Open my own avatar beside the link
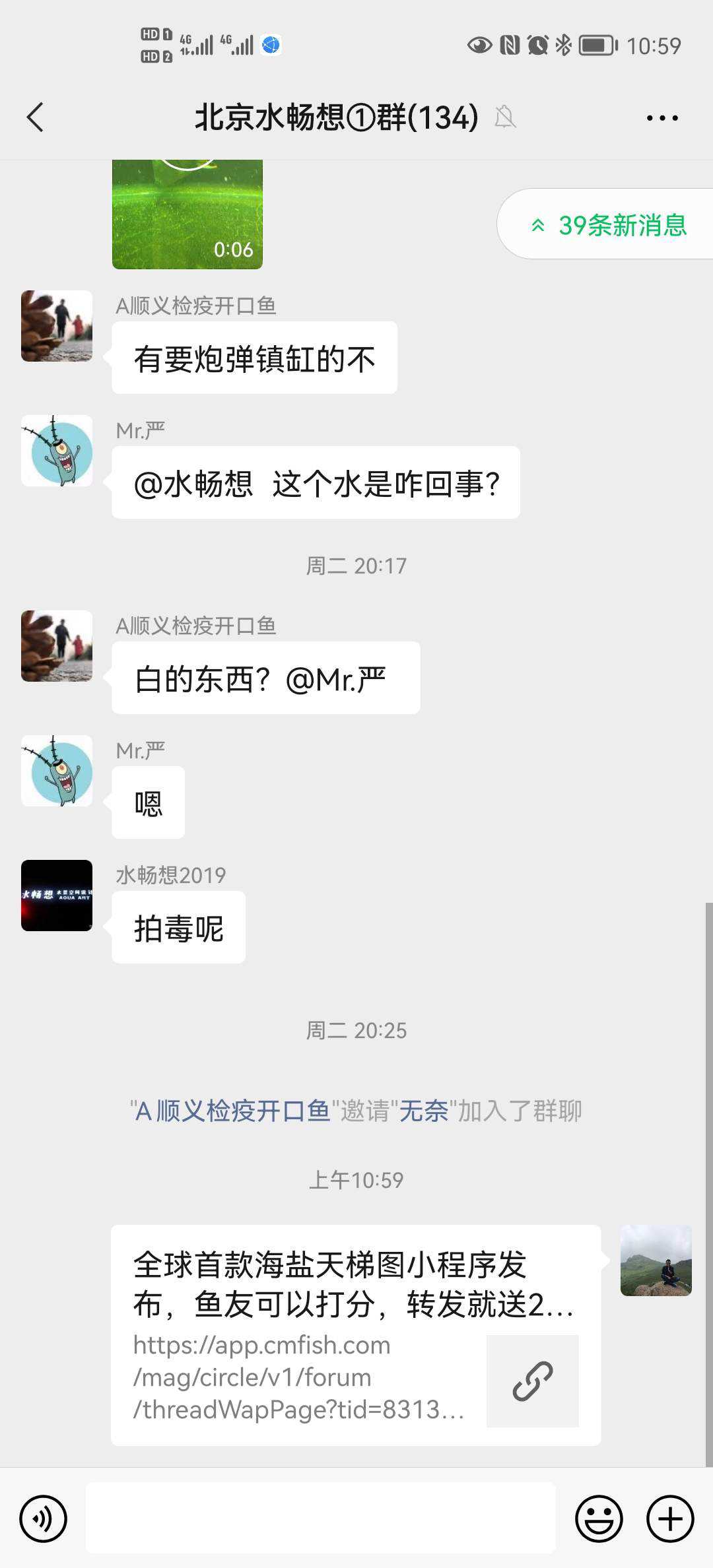The image size is (713, 1568). click(x=656, y=1261)
